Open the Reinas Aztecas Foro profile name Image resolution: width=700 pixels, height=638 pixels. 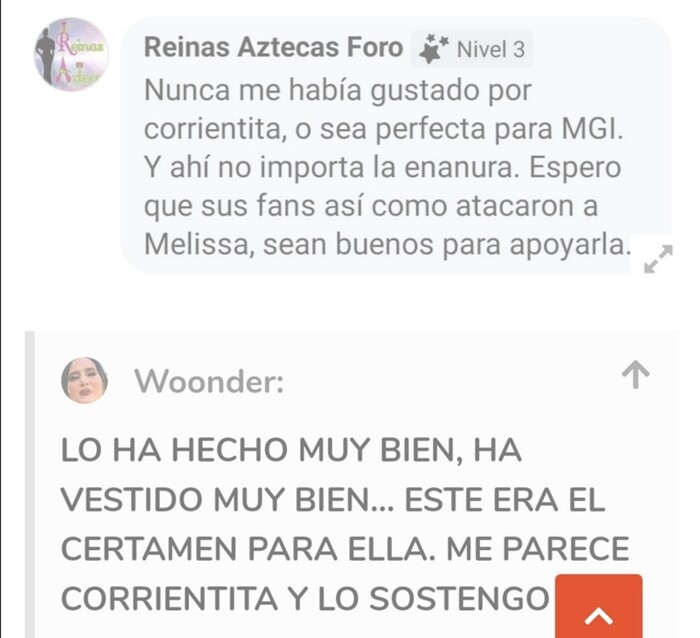coord(274,47)
